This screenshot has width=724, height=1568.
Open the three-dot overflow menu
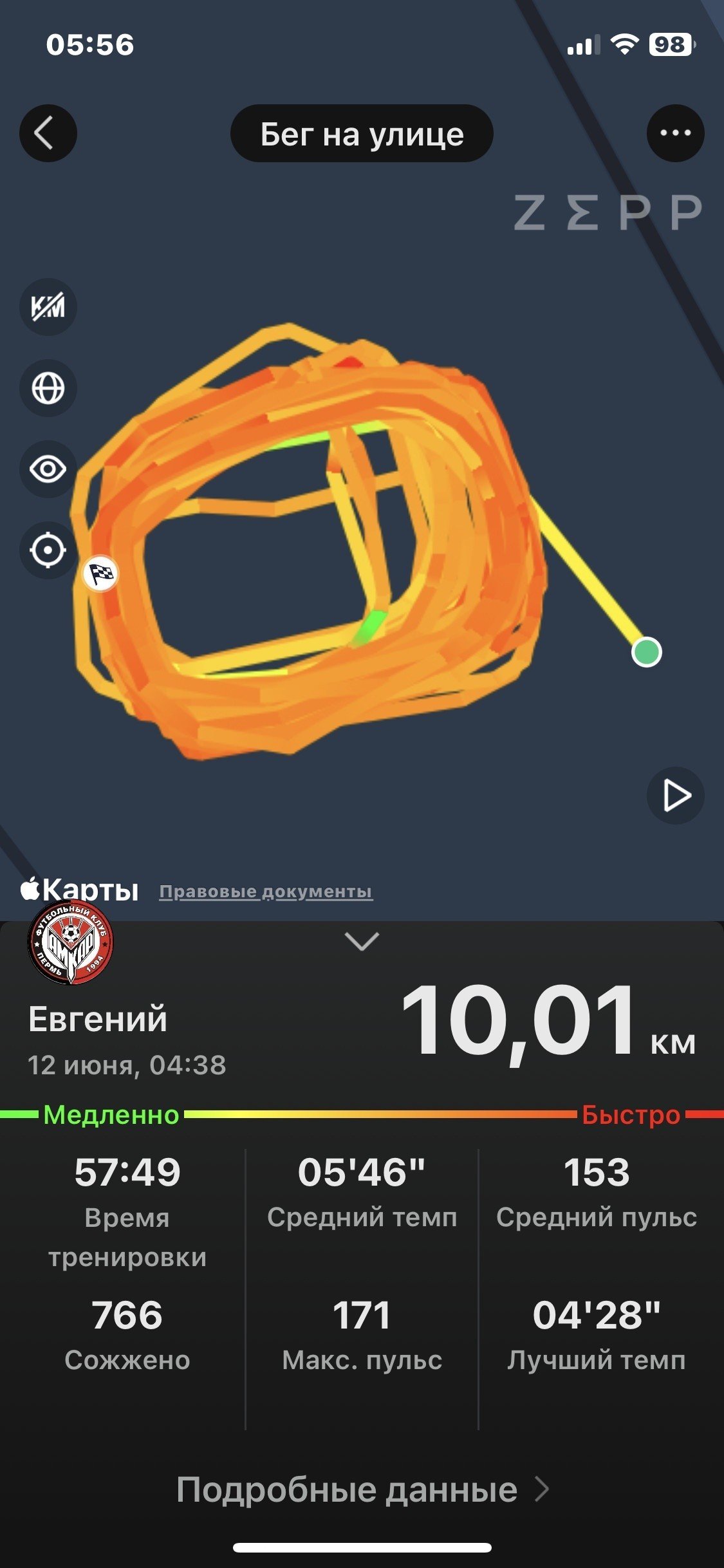[675, 133]
